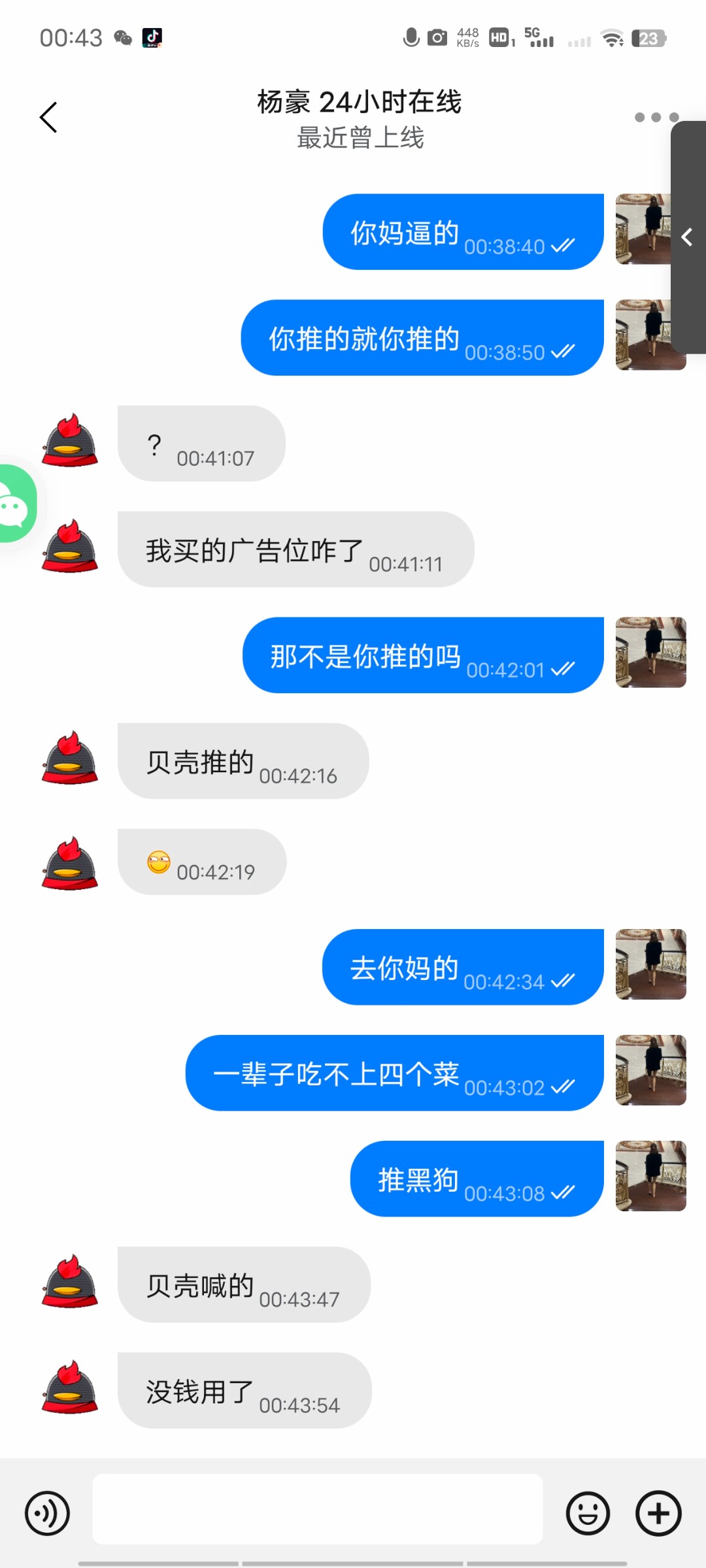Open the three-dot more options menu
706x1568 pixels.
(656, 118)
